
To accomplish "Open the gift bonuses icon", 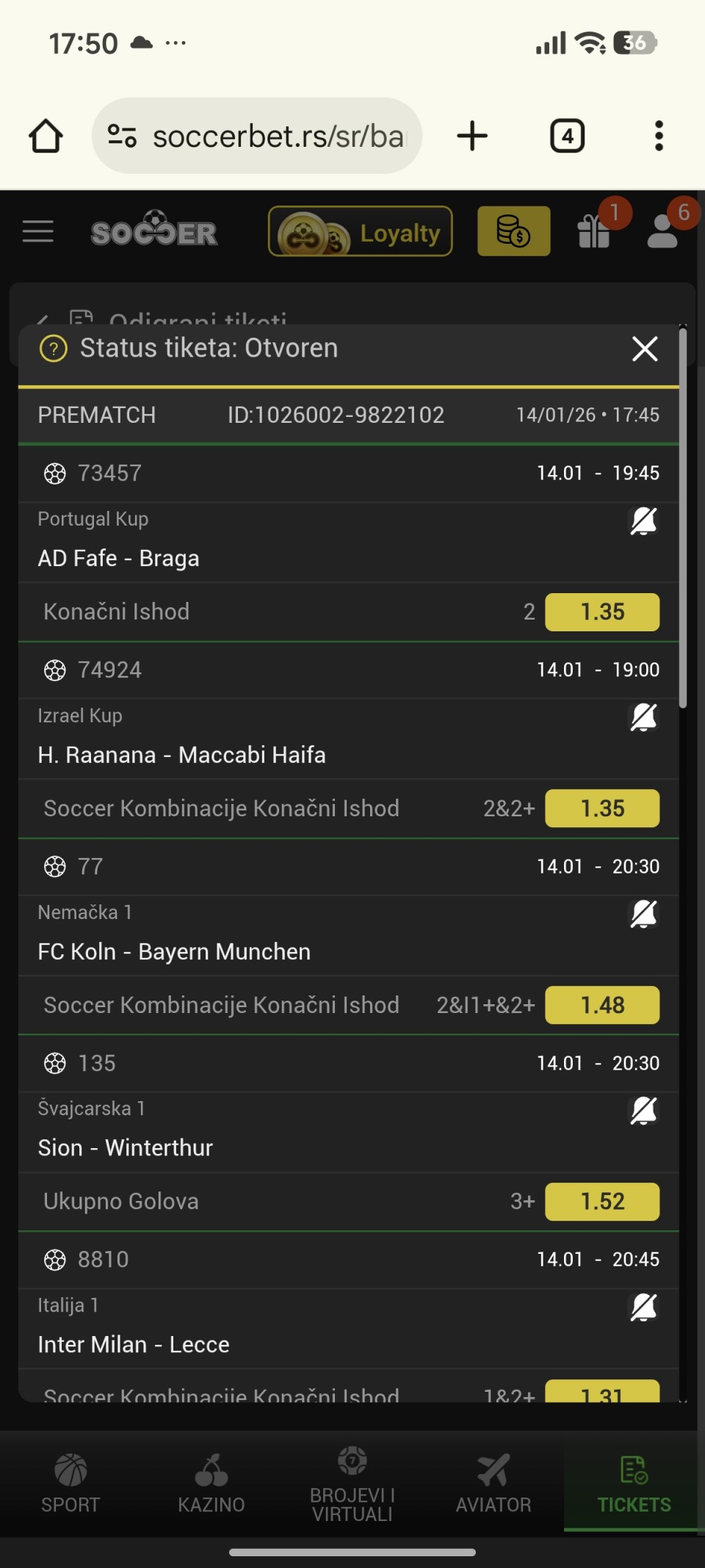I will pos(594,232).
